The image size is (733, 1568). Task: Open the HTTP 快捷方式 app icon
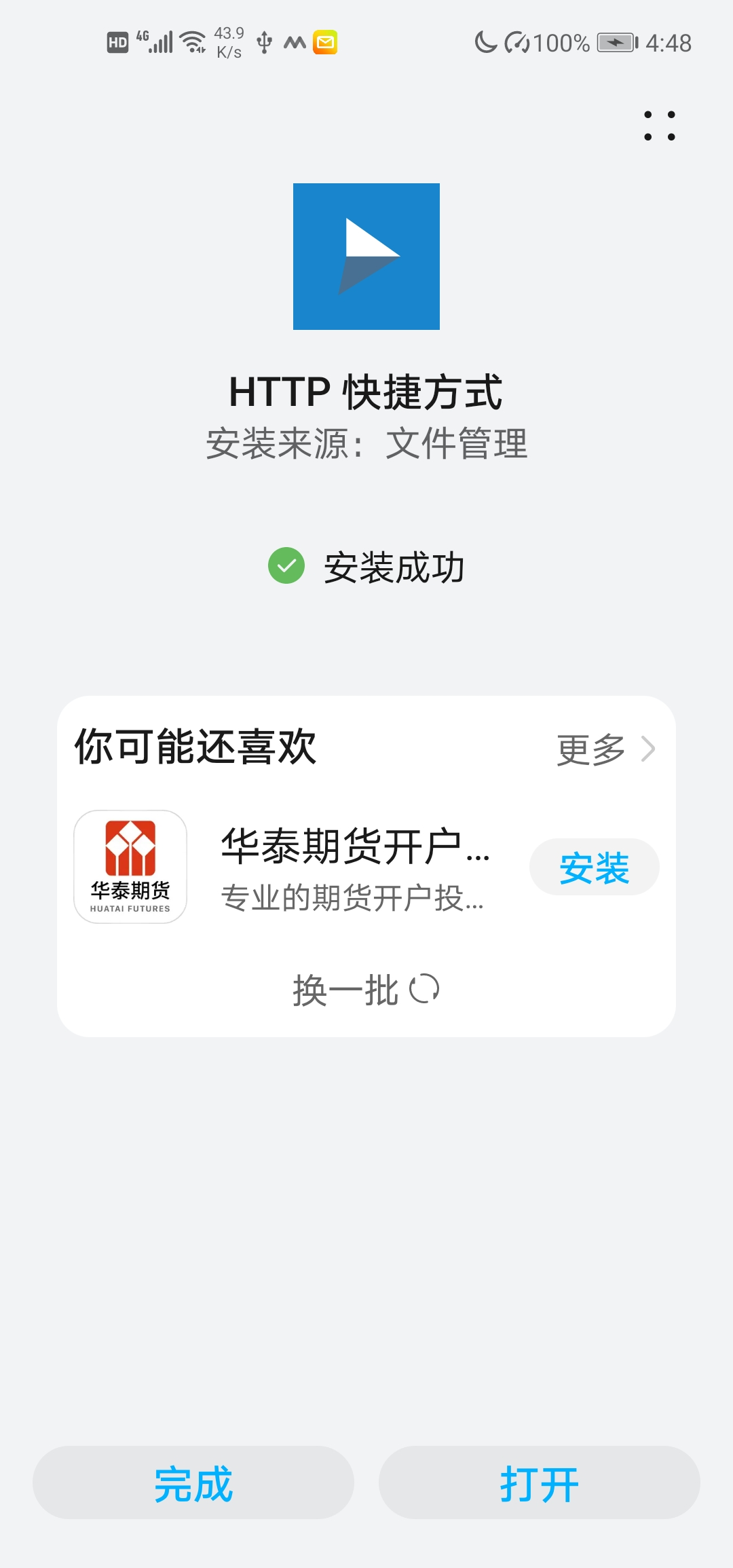366,257
